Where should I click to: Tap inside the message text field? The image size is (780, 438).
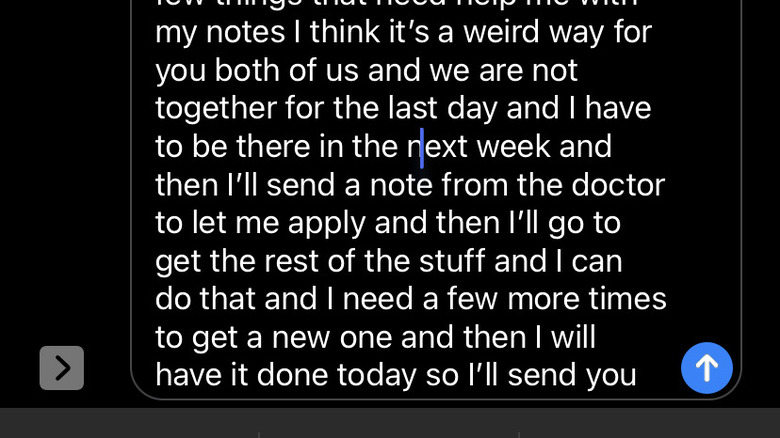[410, 222]
